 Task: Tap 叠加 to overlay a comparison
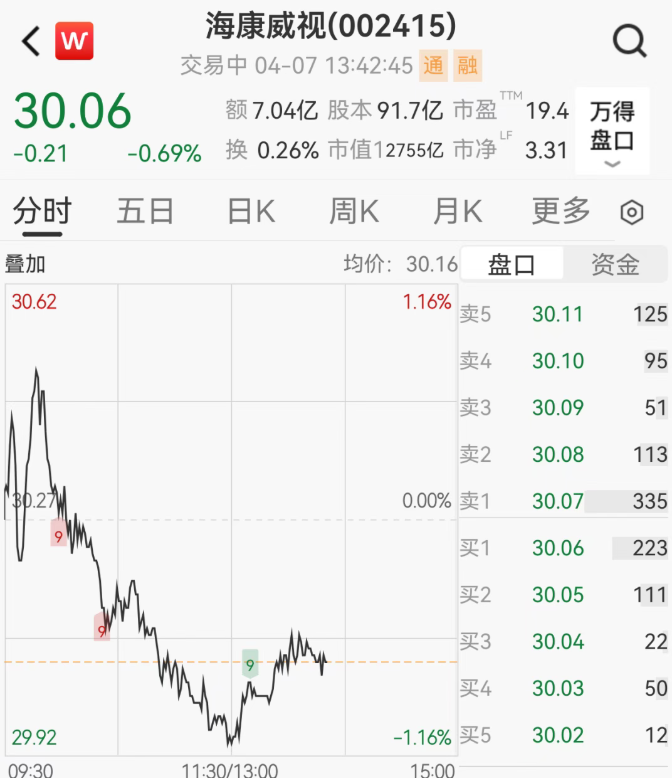(26, 264)
